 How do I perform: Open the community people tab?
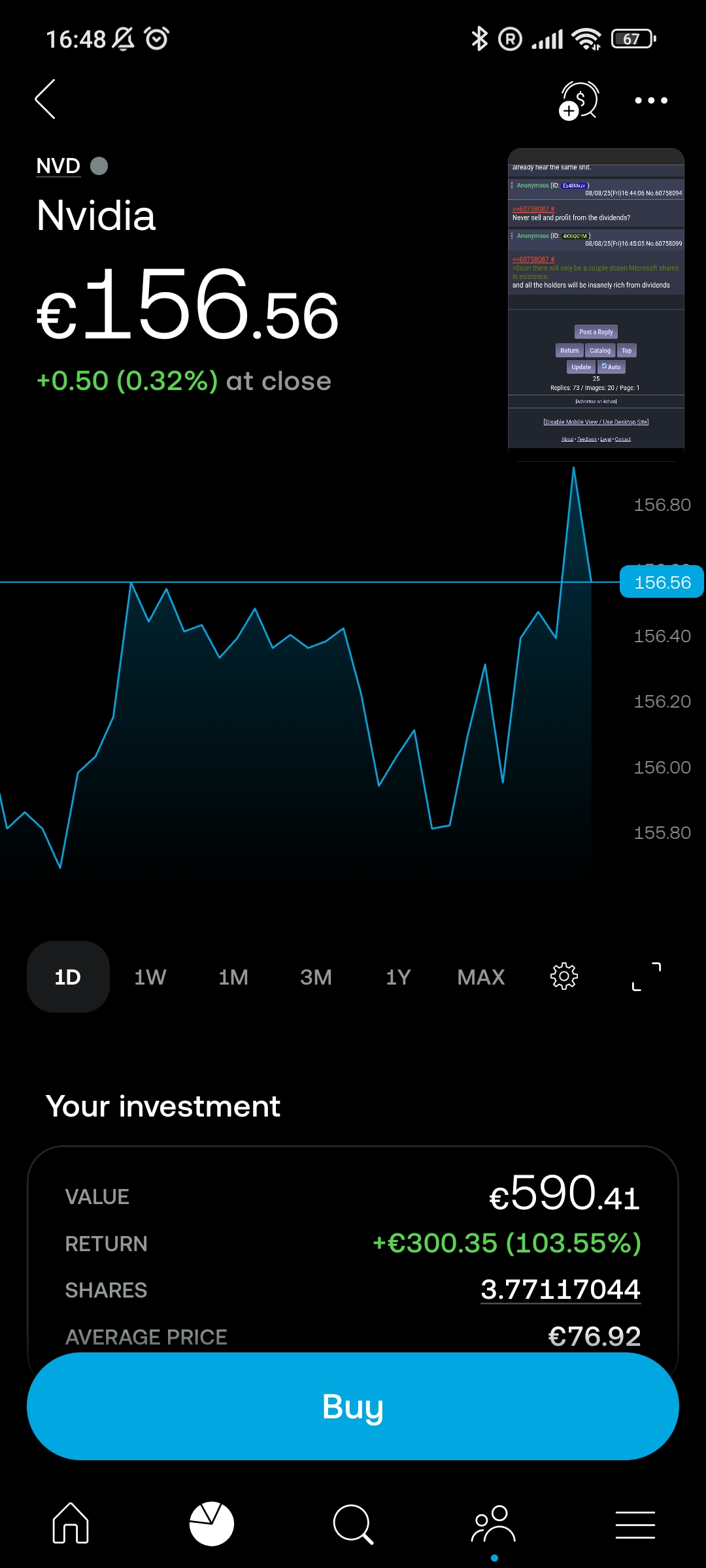click(494, 1524)
